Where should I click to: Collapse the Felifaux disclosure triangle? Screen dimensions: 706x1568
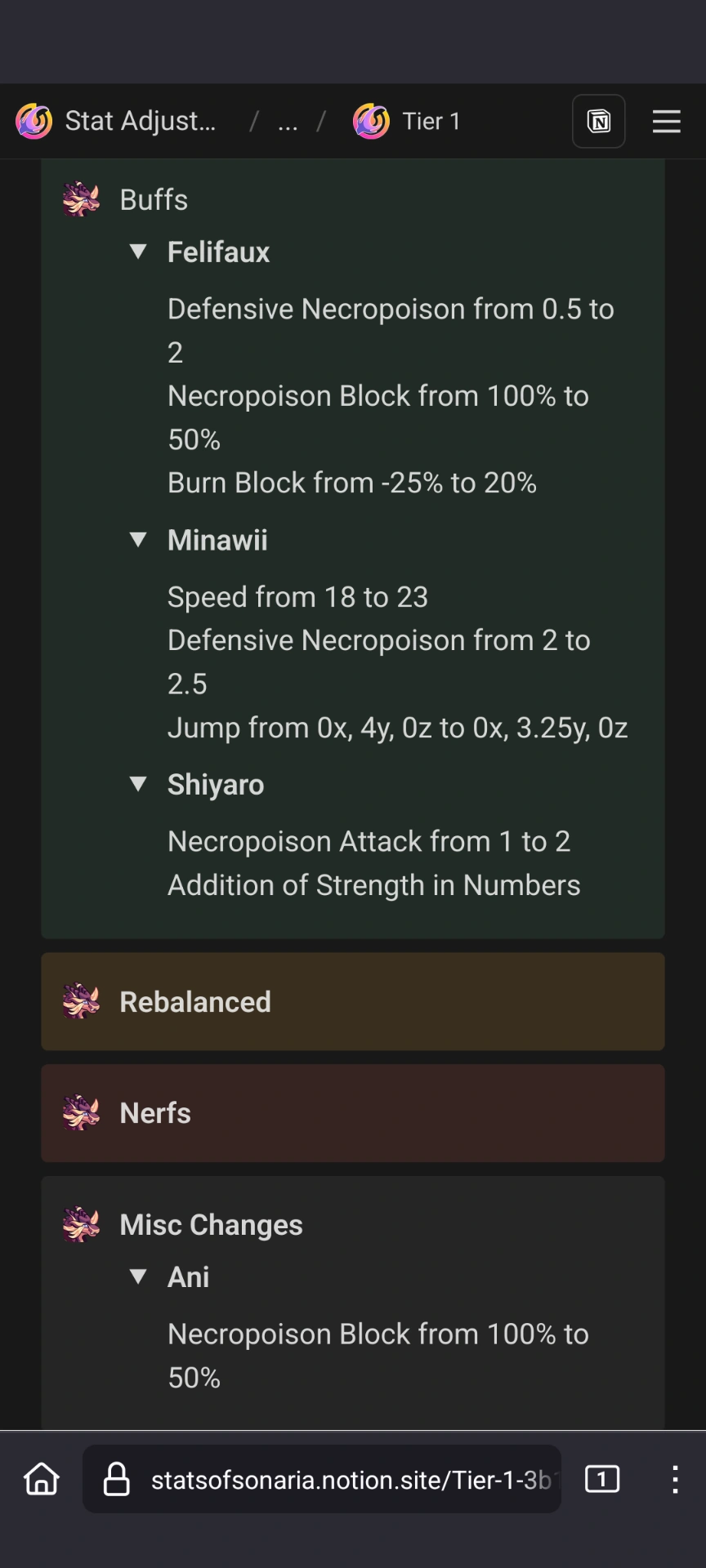[139, 252]
